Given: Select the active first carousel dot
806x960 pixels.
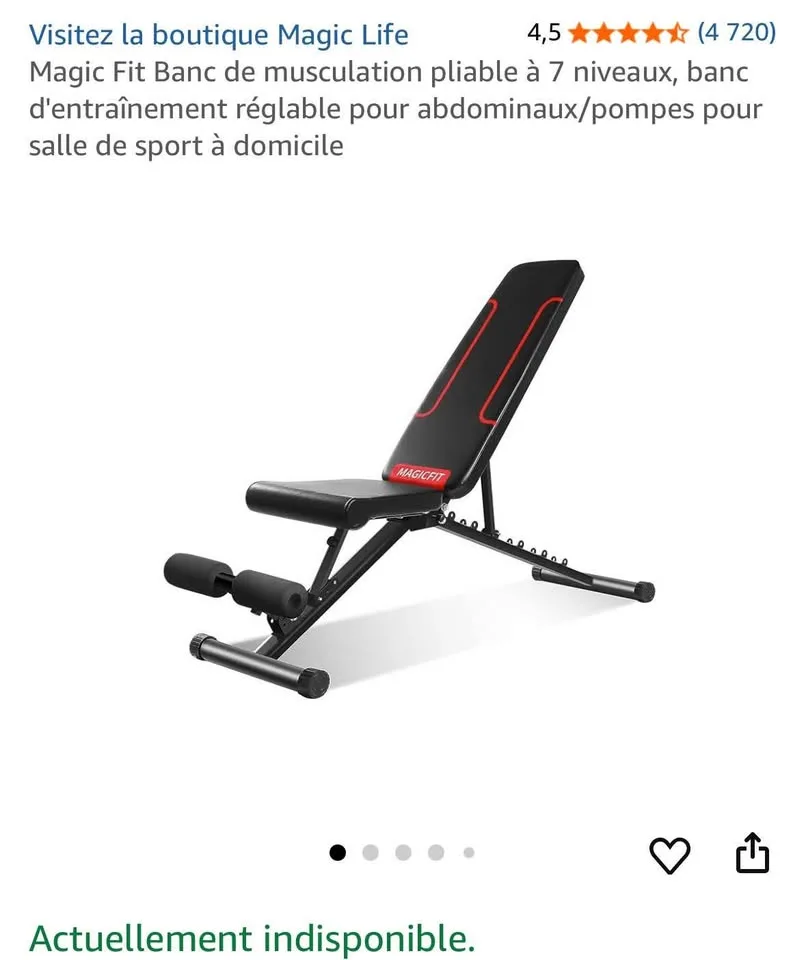Looking at the screenshot, I should [338, 853].
